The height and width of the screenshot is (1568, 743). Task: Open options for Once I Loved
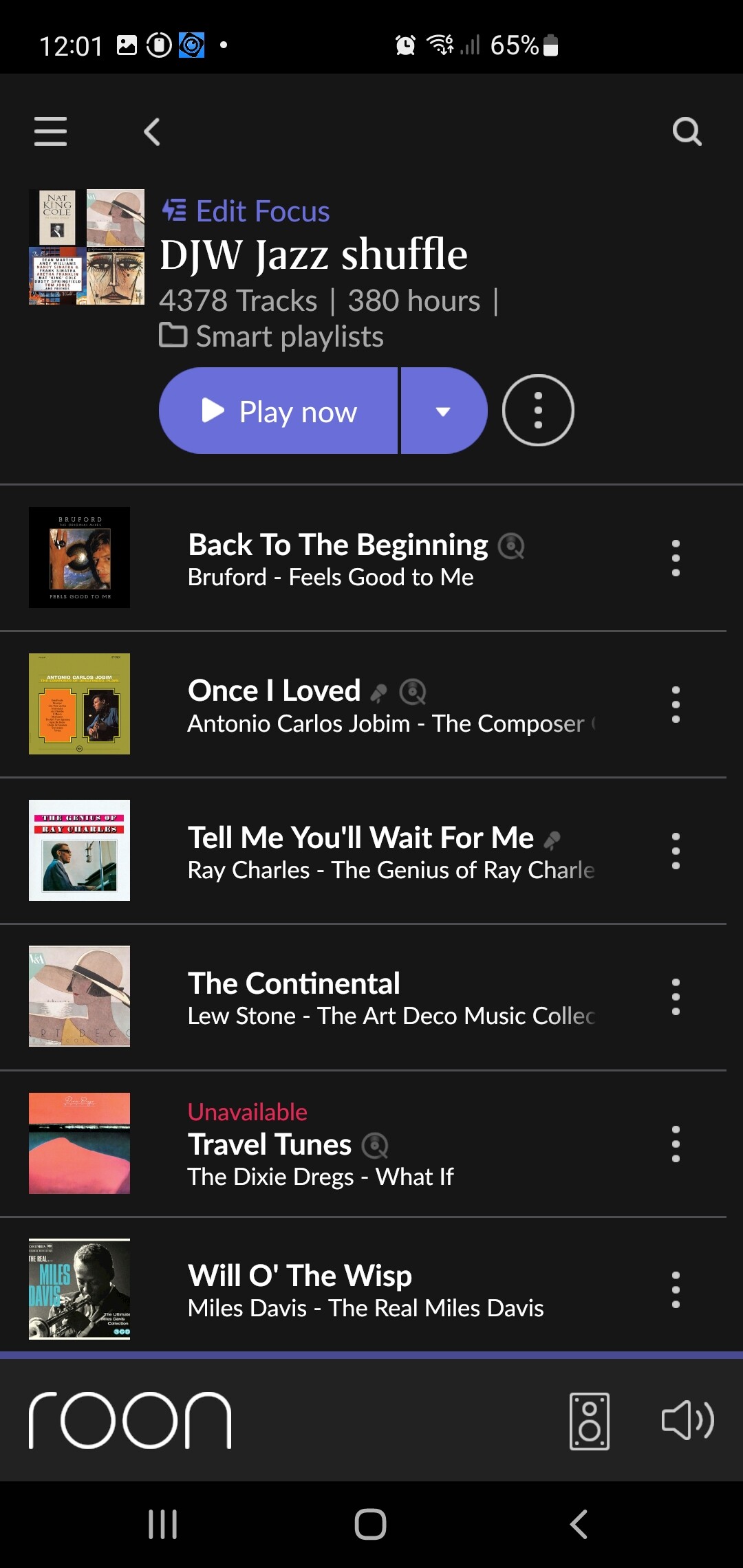pyautogui.click(x=676, y=704)
